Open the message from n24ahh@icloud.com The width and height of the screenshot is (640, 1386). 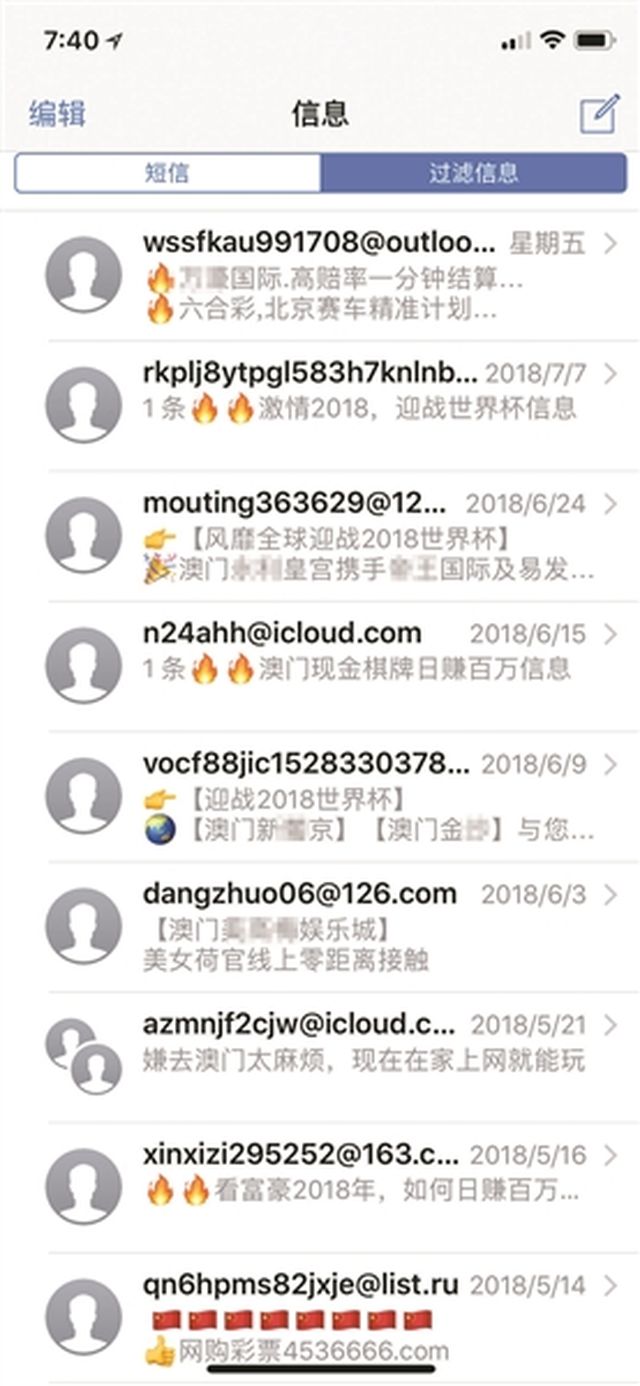click(x=320, y=666)
